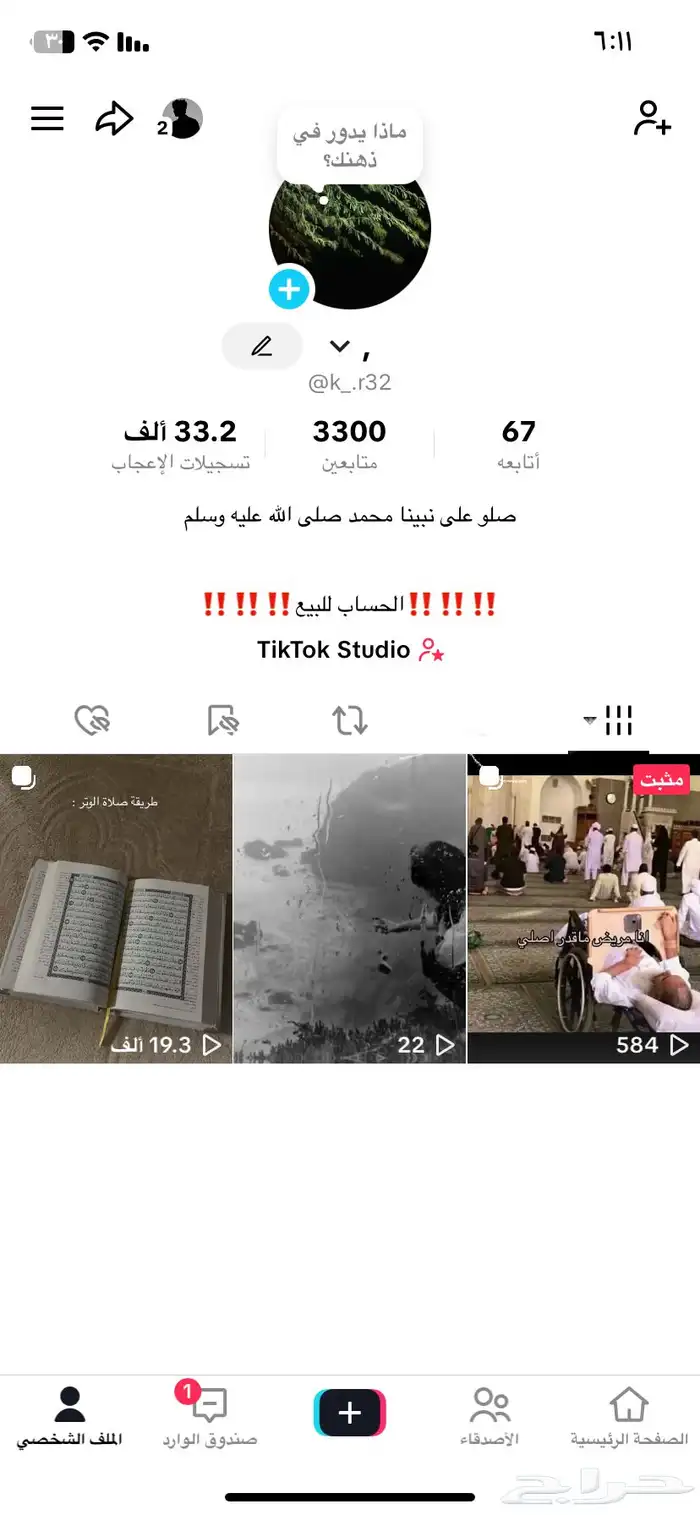Switch to the videos grid tab
Viewport: 700px width, 1515px height.
[x=611, y=720]
